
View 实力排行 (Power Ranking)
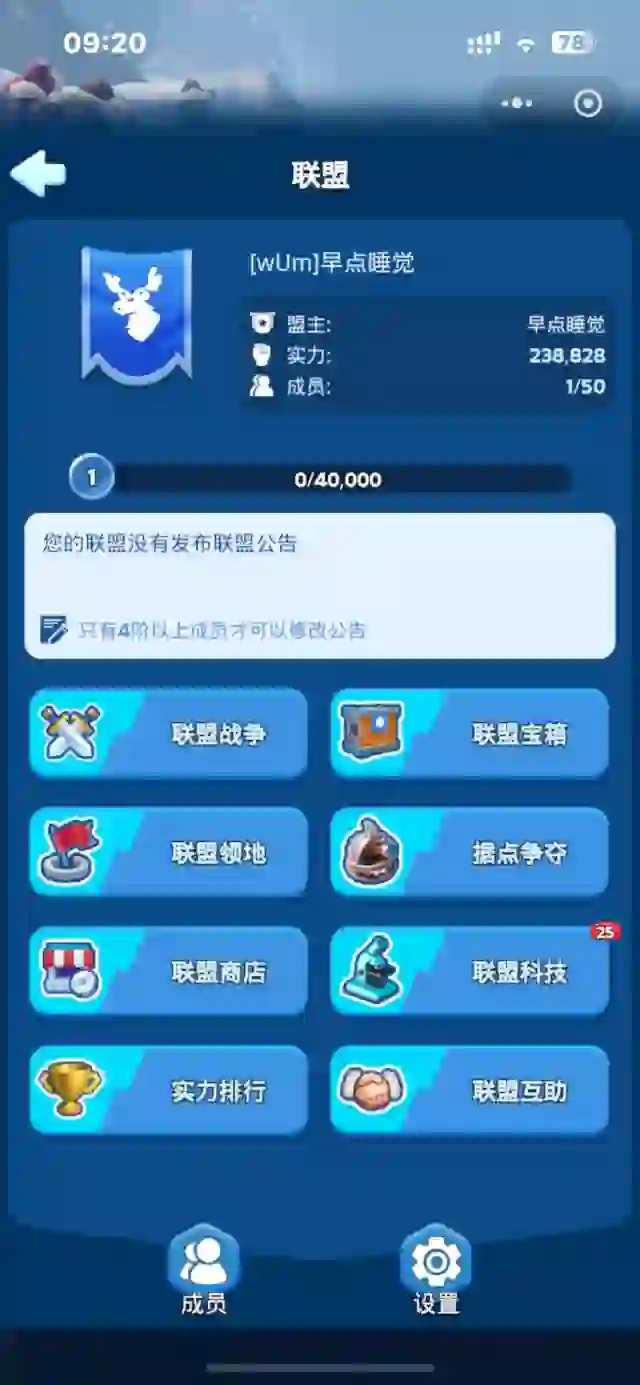pos(168,1090)
